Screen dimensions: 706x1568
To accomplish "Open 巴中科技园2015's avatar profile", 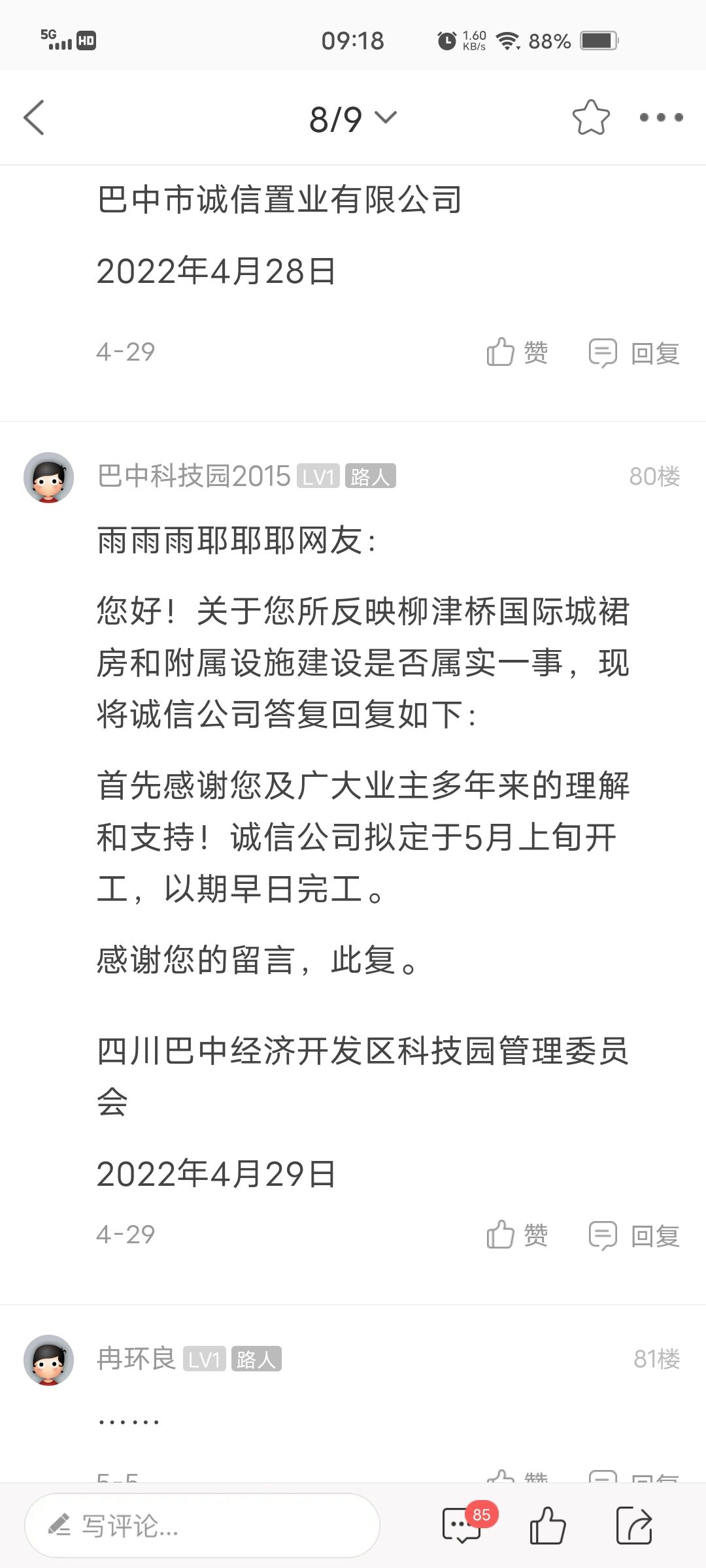I will coord(48,477).
